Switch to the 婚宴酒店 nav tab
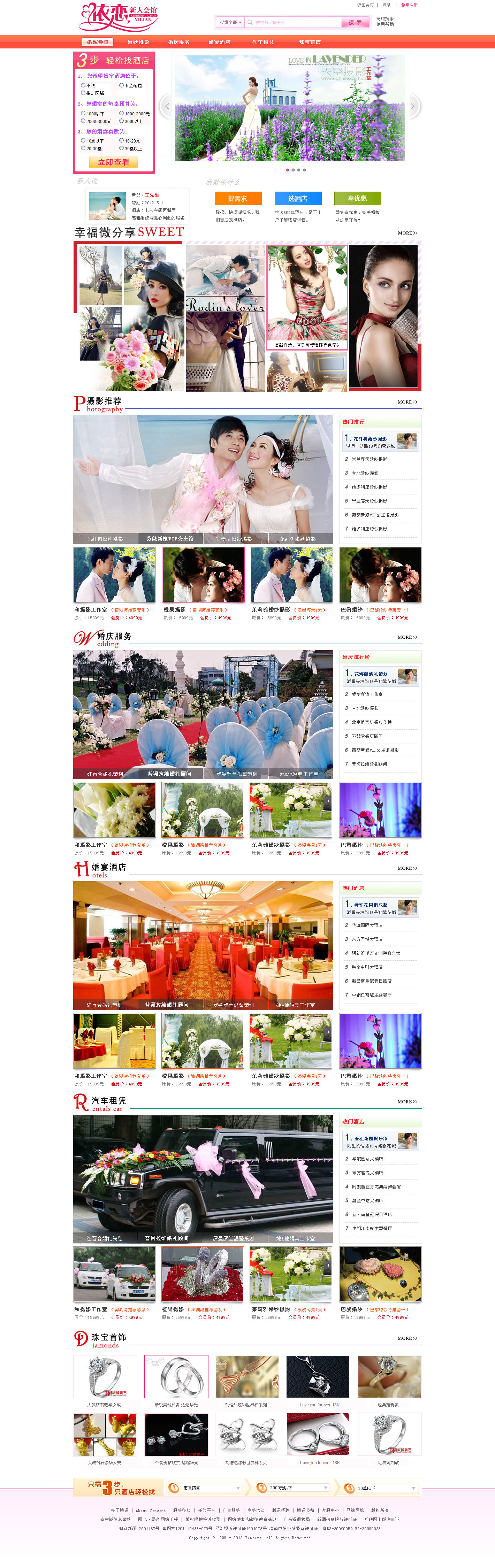 219,42
